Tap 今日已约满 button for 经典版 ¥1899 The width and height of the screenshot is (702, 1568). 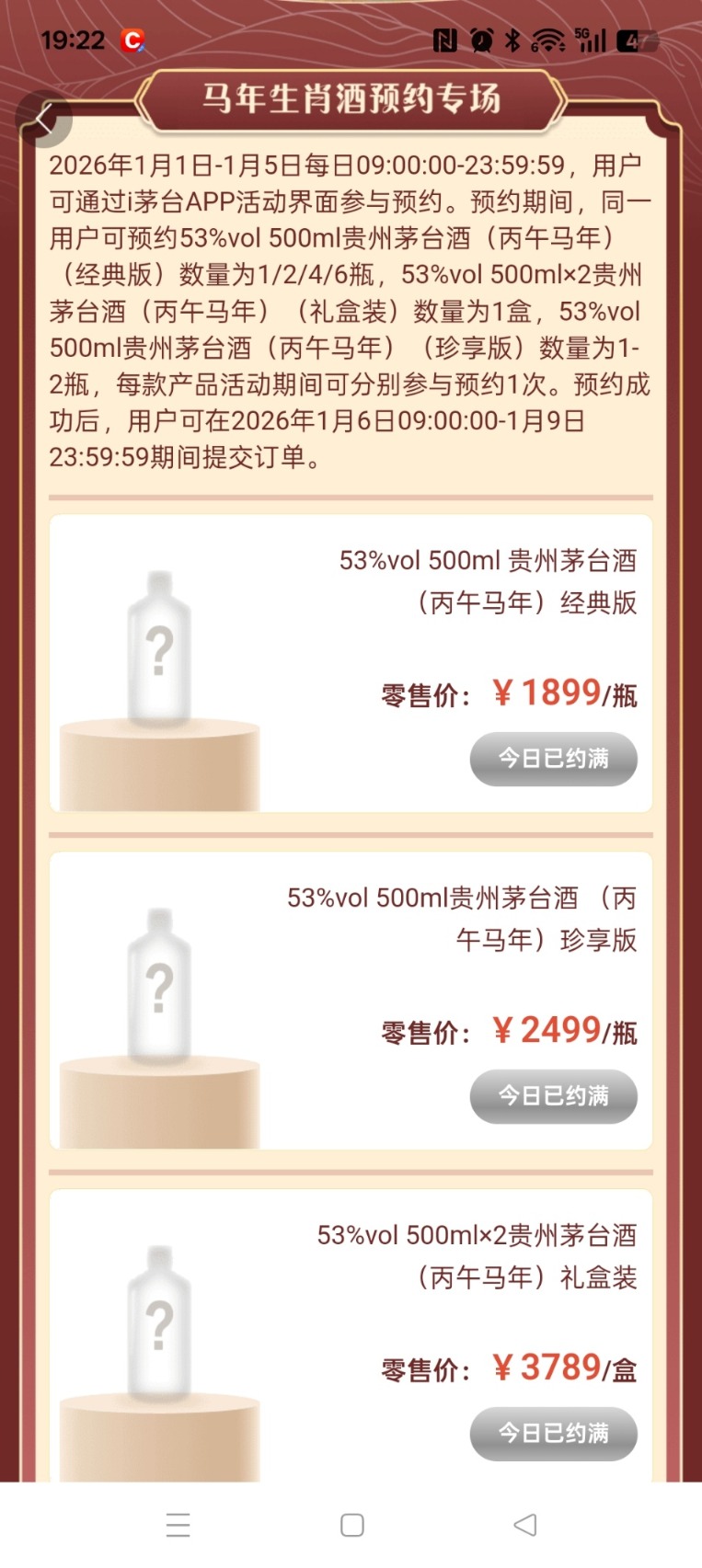[553, 759]
